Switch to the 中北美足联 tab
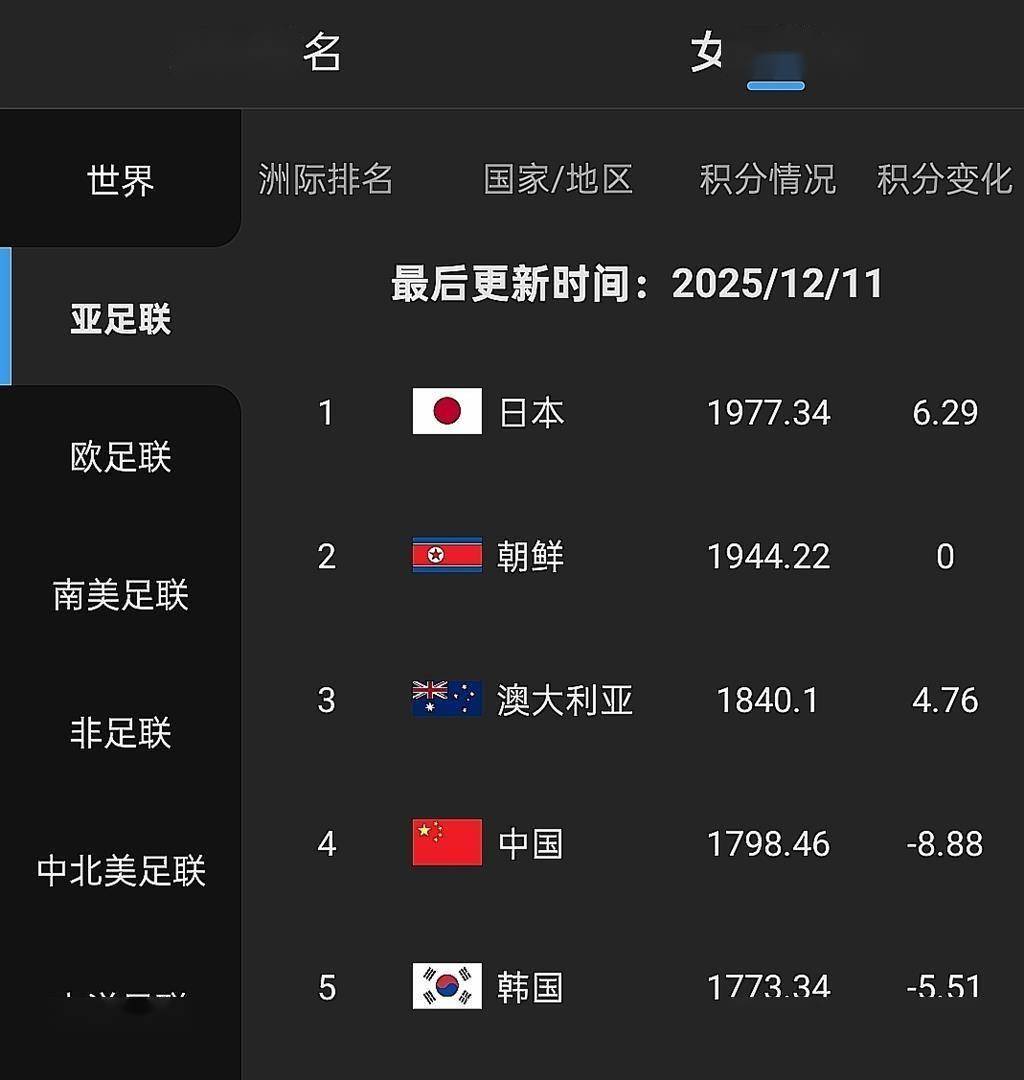This screenshot has width=1024, height=1080. coord(120,871)
